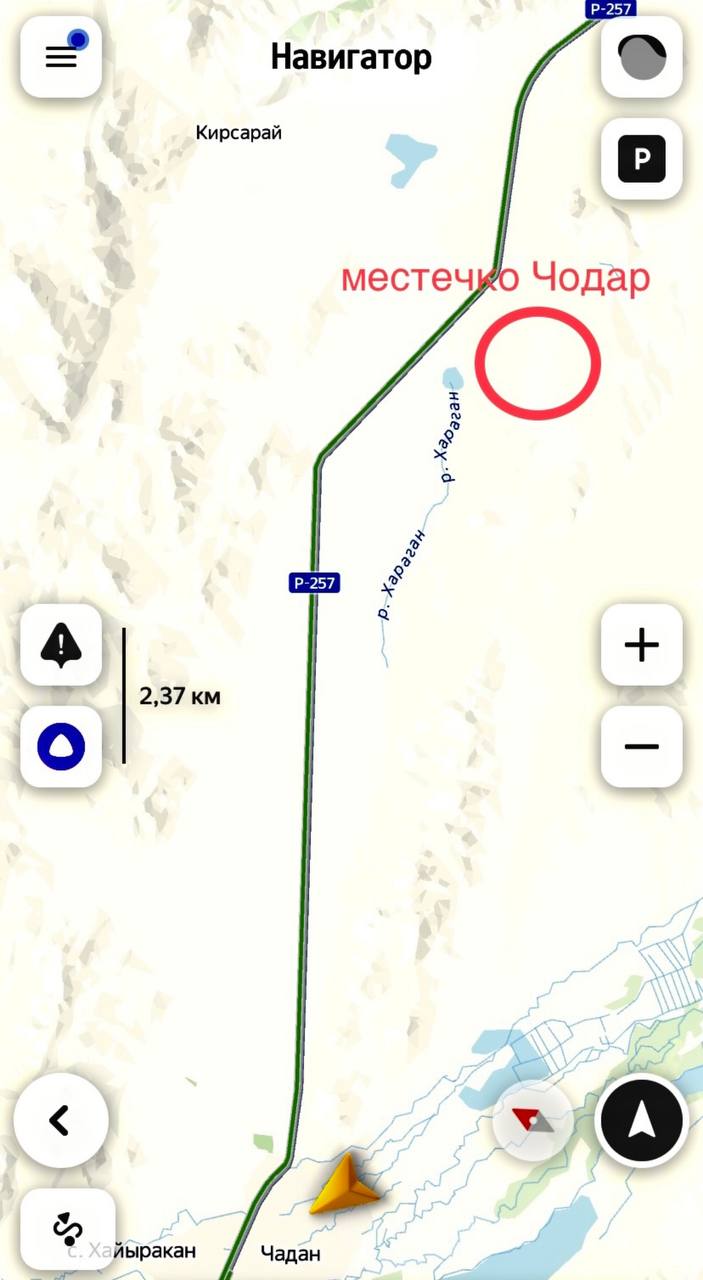Screen dimensions: 703x1280
Task: Toggle the parking layer button
Action: [x=641, y=158]
